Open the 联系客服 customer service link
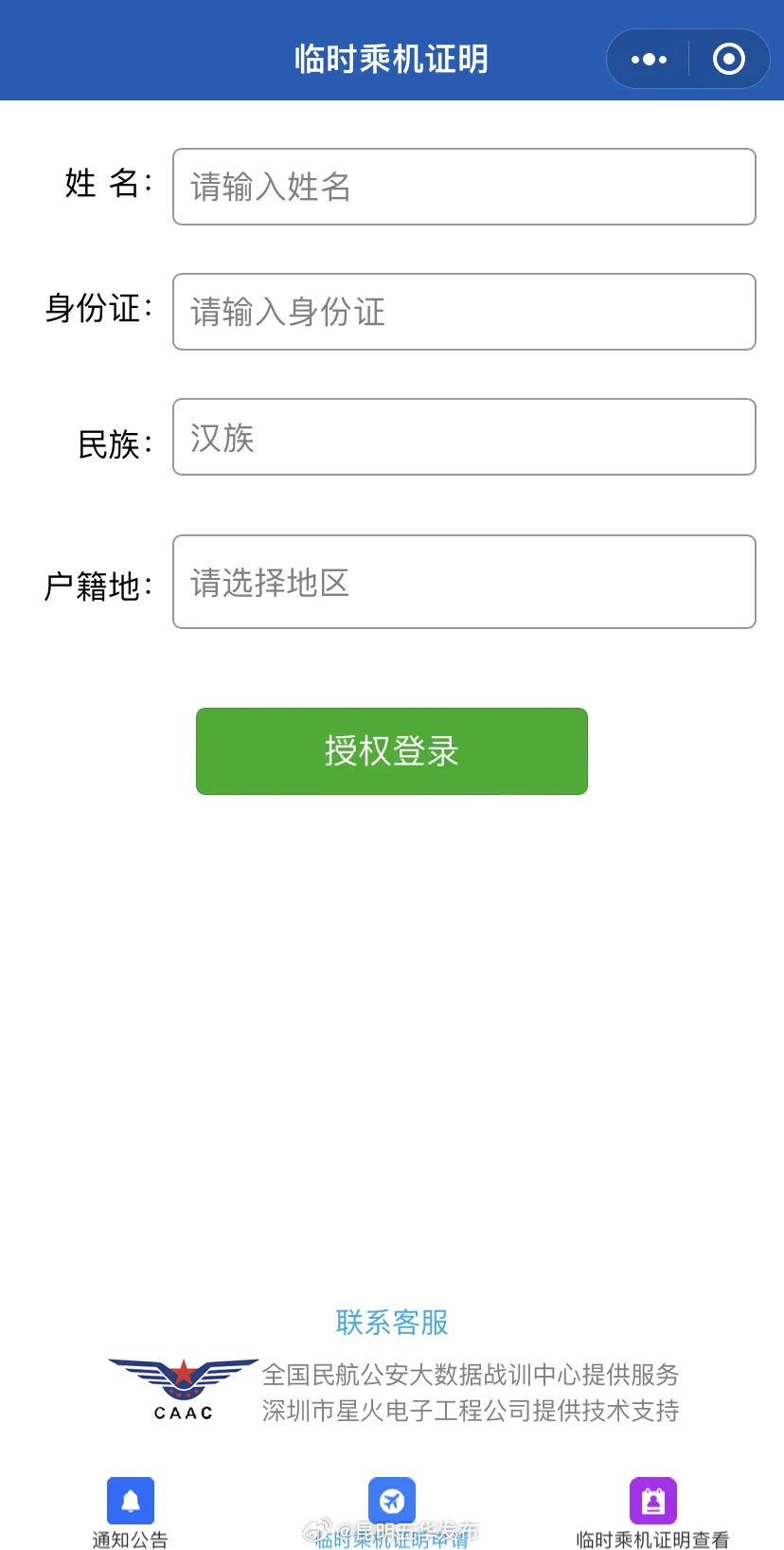Viewport: 784px width, 1550px height. pyautogui.click(x=391, y=1323)
